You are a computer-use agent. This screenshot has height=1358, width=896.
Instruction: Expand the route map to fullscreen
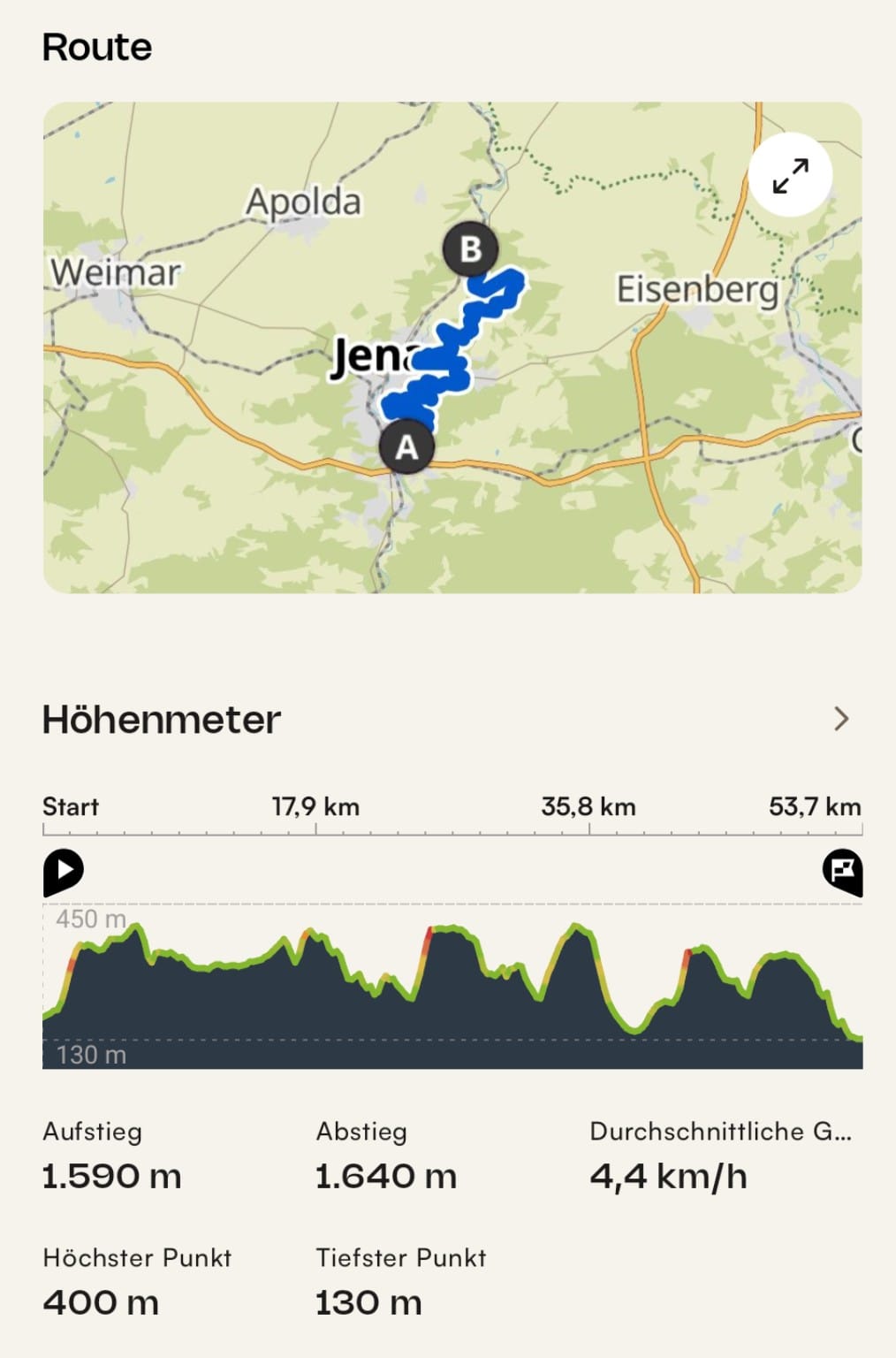click(790, 175)
